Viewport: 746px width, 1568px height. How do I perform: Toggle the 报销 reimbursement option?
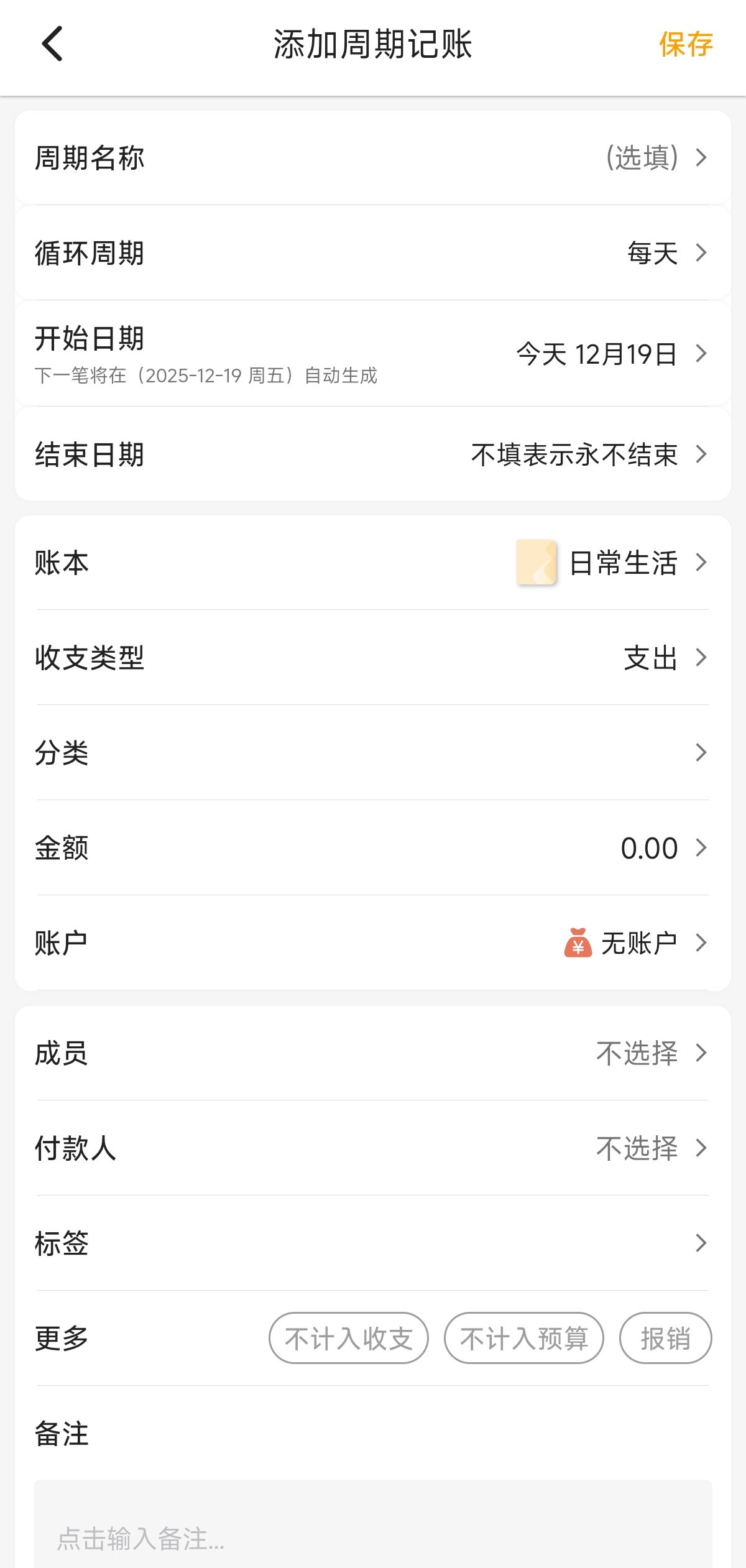click(x=665, y=1338)
